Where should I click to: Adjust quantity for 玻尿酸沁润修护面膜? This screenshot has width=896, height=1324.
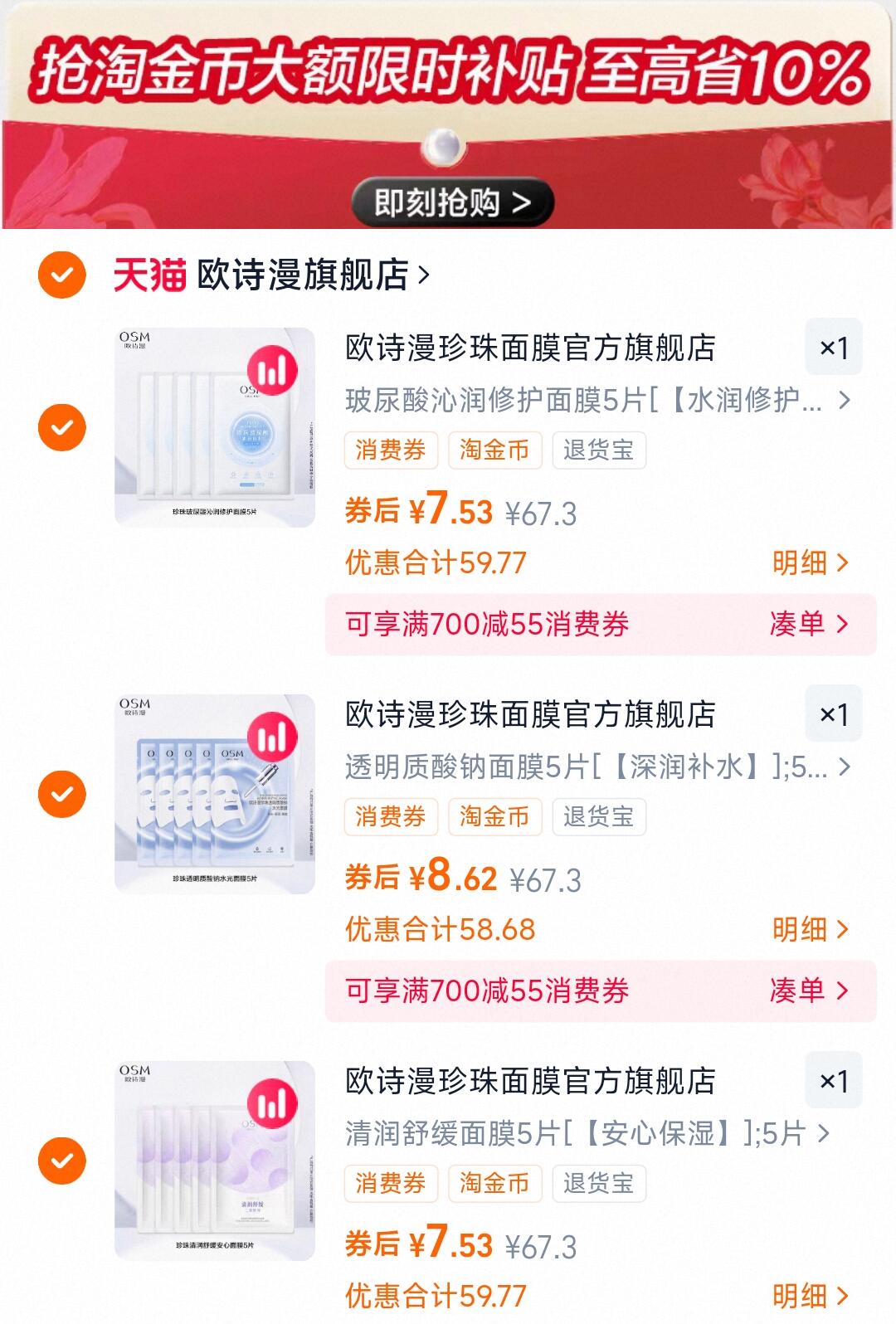[834, 348]
